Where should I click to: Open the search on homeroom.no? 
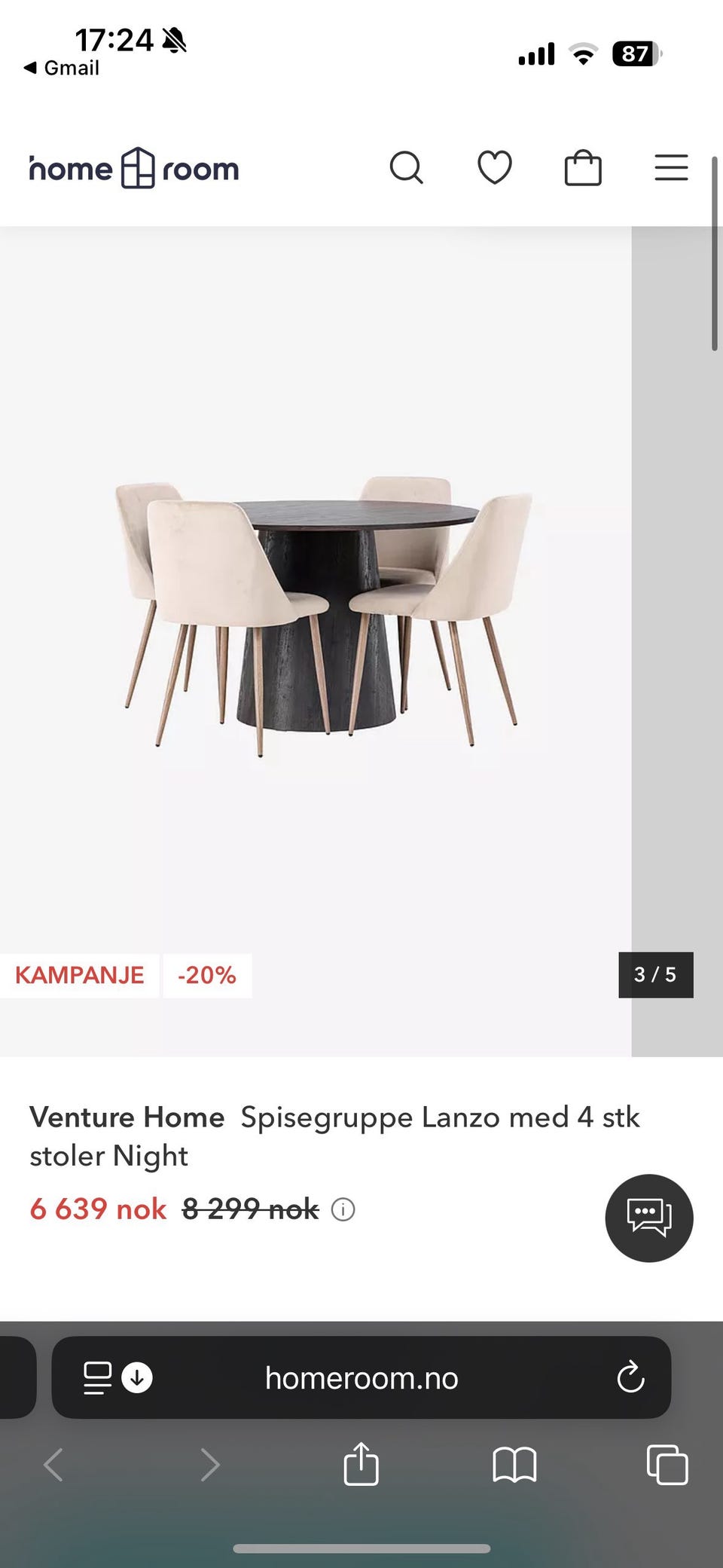point(407,168)
